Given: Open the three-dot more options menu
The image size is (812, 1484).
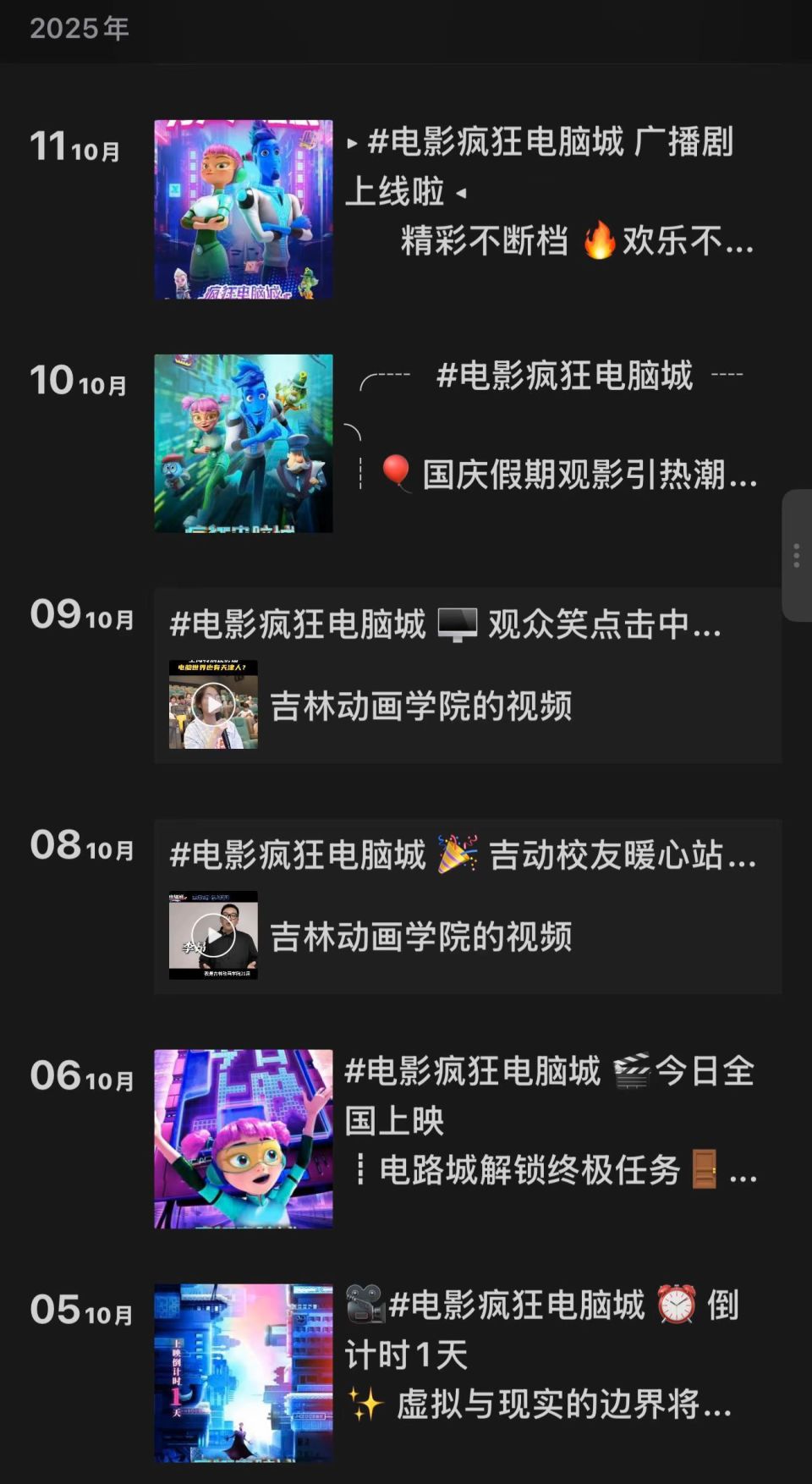Looking at the screenshot, I should click(796, 556).
